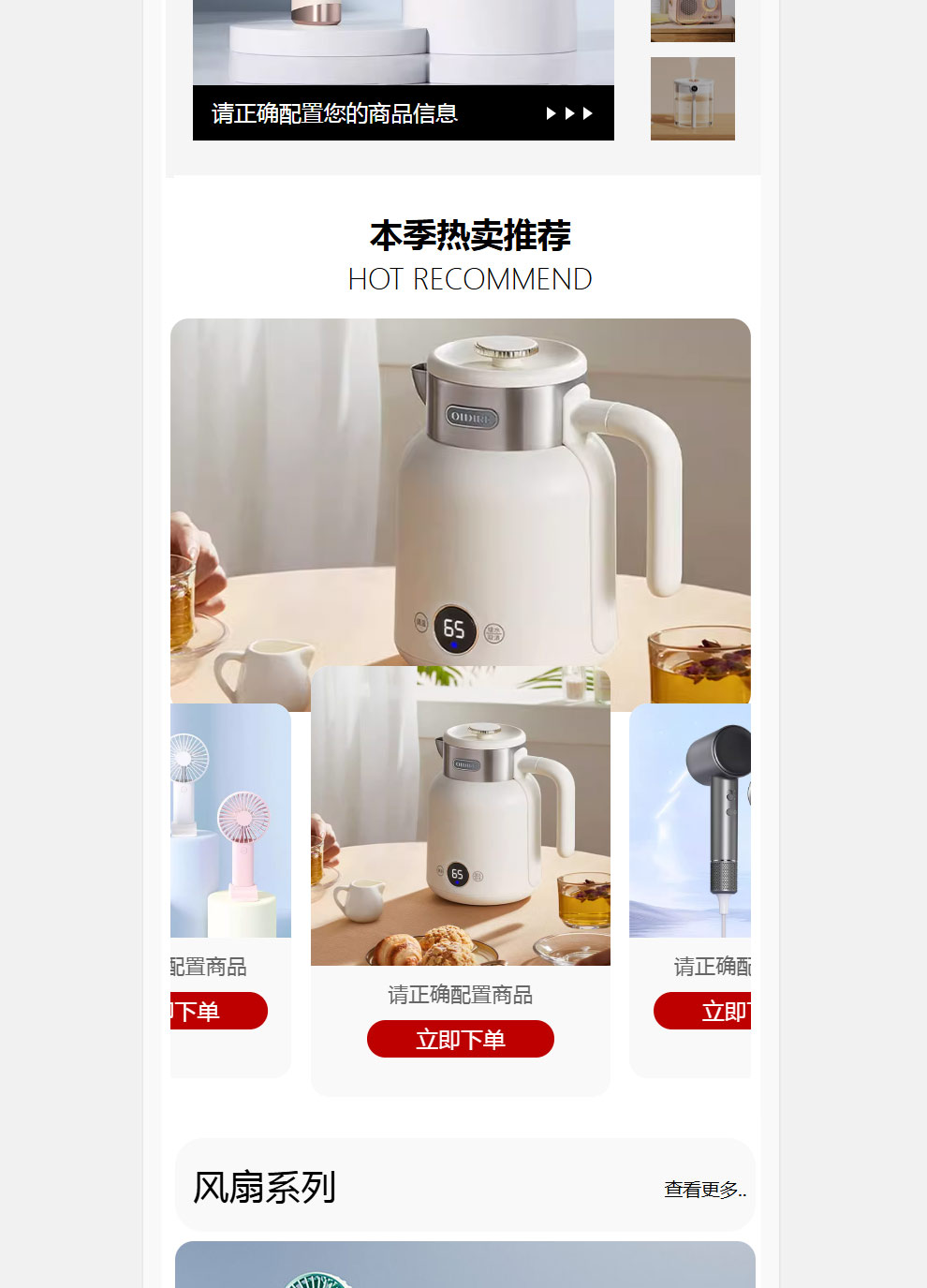Screen dimensions: 927x1288
Task: Order the handheld fan with its red button
Action: (x=218, y=1012)
